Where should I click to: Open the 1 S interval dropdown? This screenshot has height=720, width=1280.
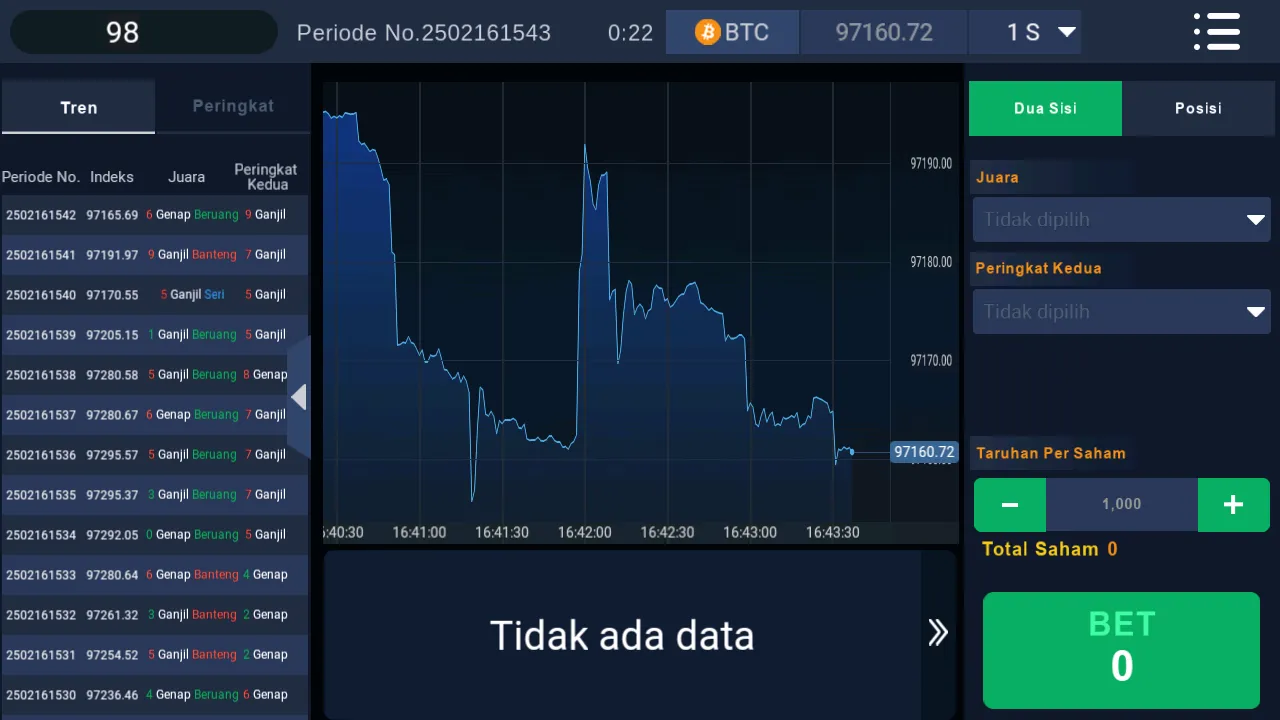click(x=1025, y=32)
